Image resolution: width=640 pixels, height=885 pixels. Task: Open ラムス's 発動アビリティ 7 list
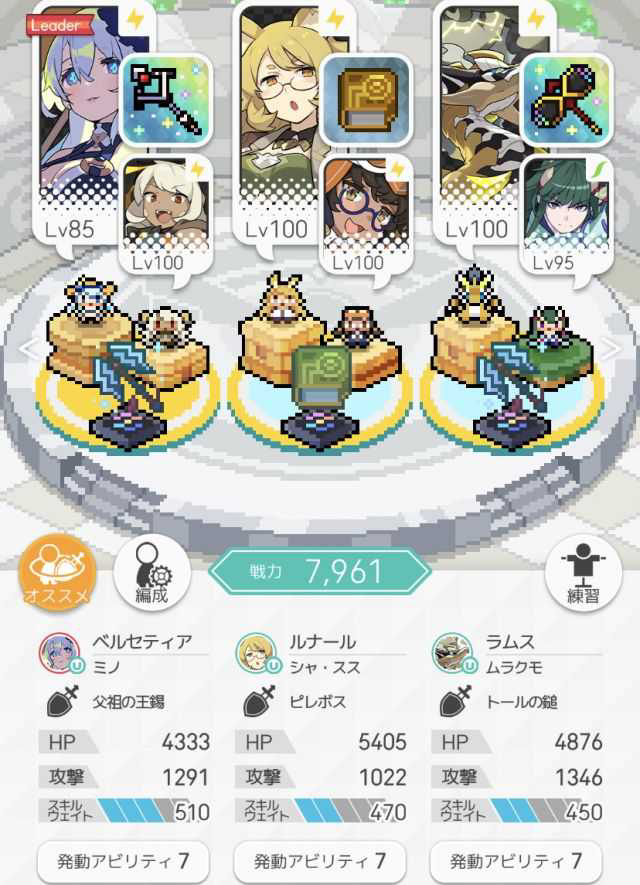pyautogui.click(x=516, y=859)
